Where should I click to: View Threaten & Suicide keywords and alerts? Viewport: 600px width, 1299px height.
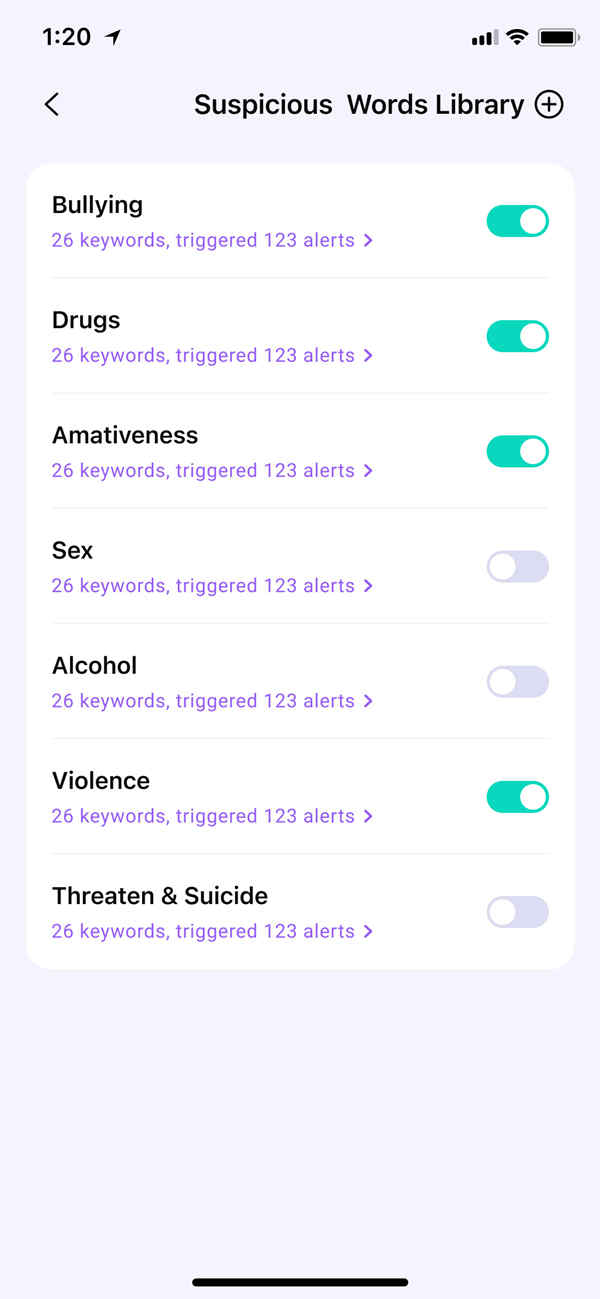coord(212,931)
